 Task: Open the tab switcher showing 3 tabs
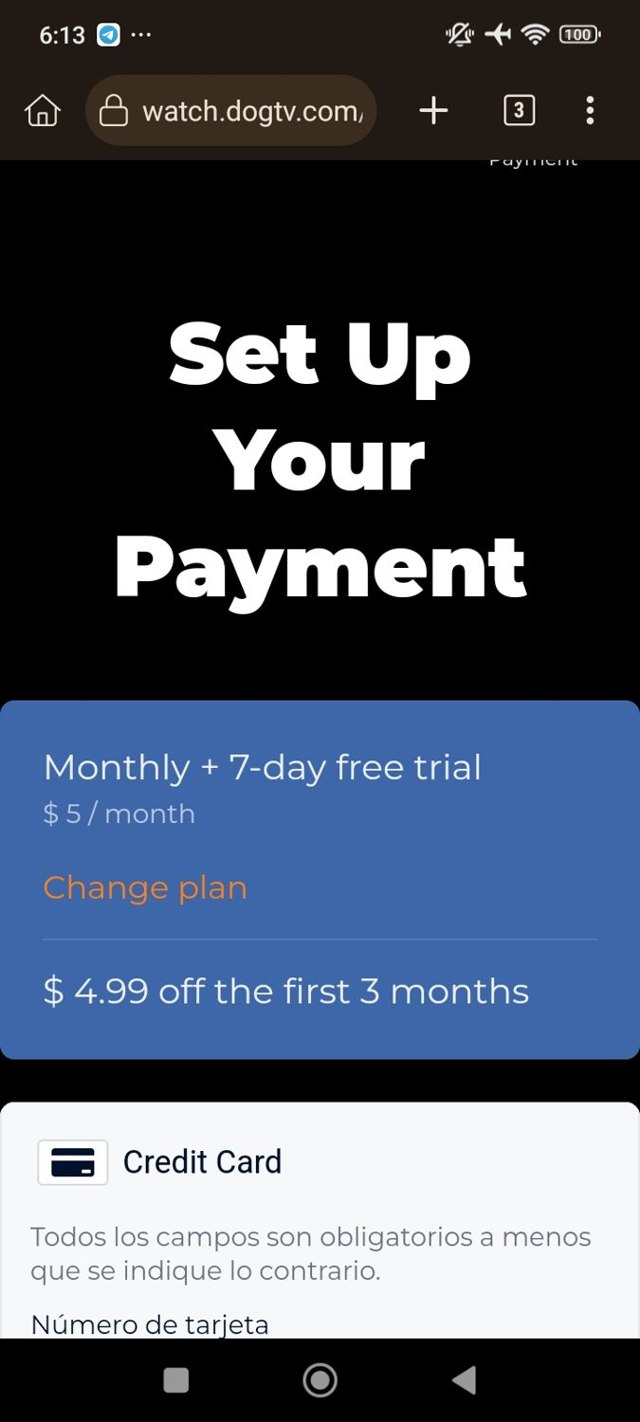tap(518, 111)
